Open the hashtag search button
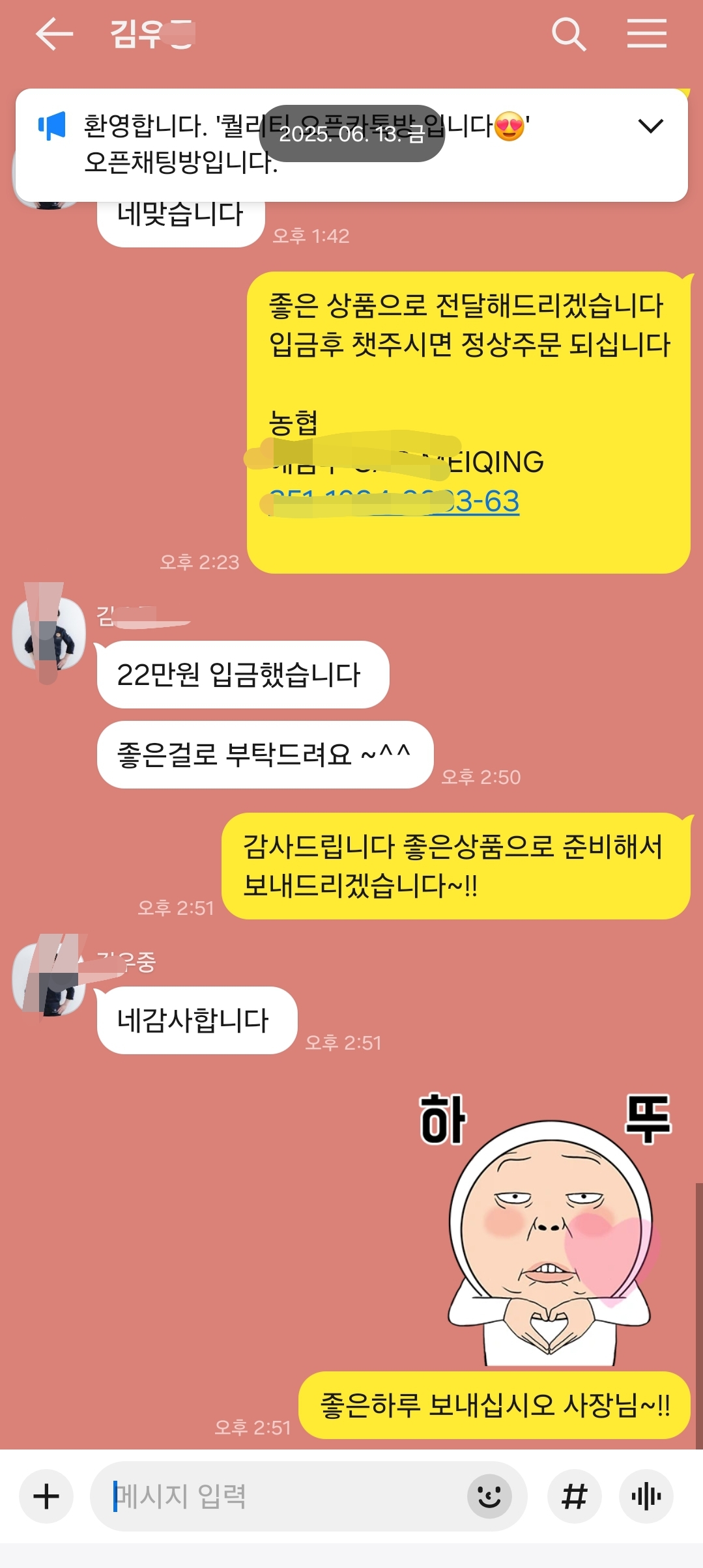 [574, 1496]
